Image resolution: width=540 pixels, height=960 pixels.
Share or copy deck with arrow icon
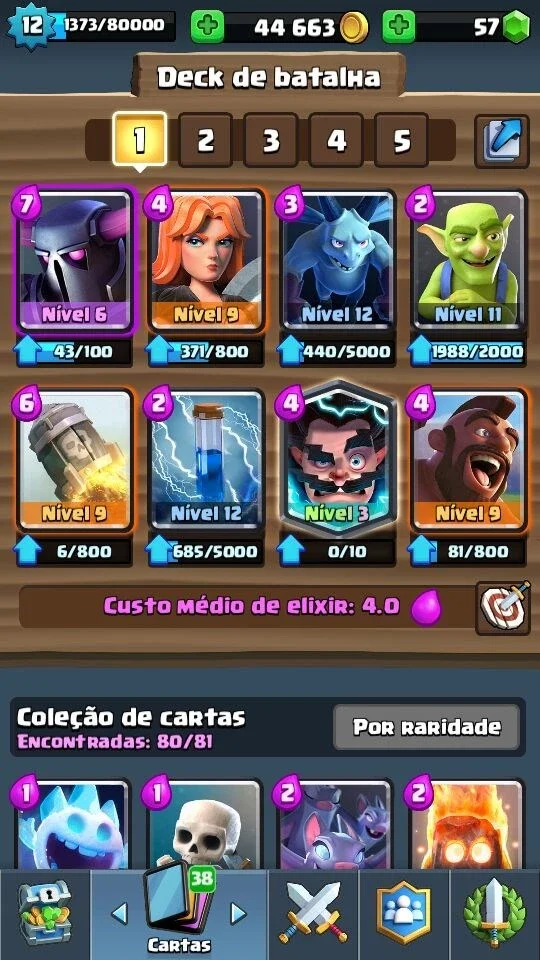coord(502,141)
